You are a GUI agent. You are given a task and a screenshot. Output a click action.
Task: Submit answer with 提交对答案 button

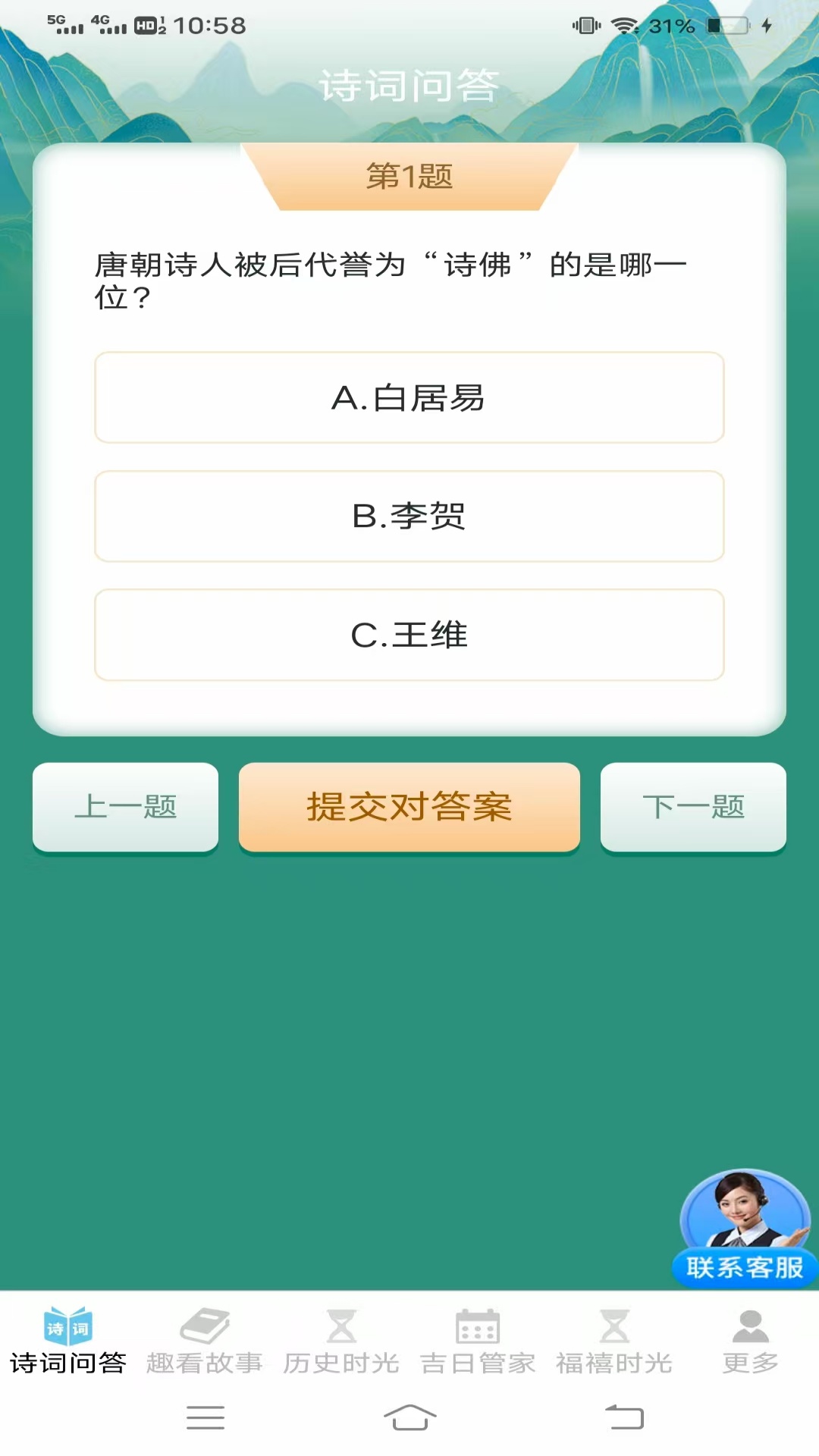[x=409, y=807]
